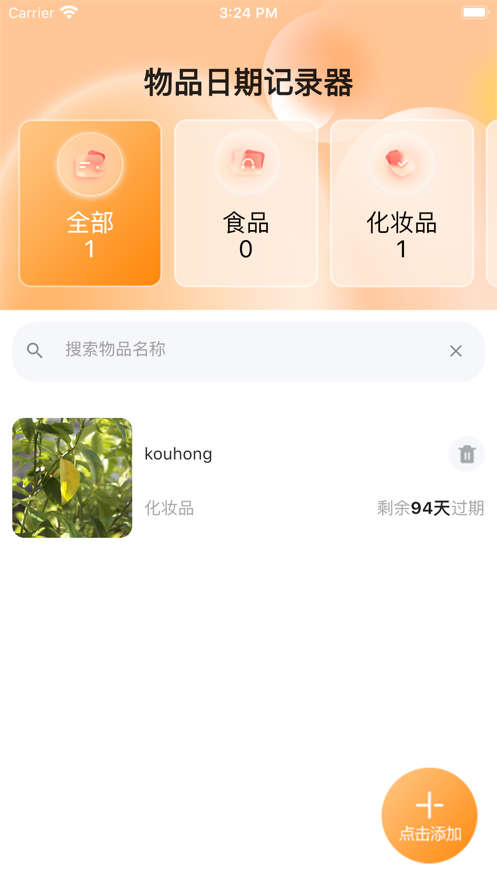This screenshot has width=497, height=883.
Task: Clear the search with the X icon
Action: click(x=456, y=351)
